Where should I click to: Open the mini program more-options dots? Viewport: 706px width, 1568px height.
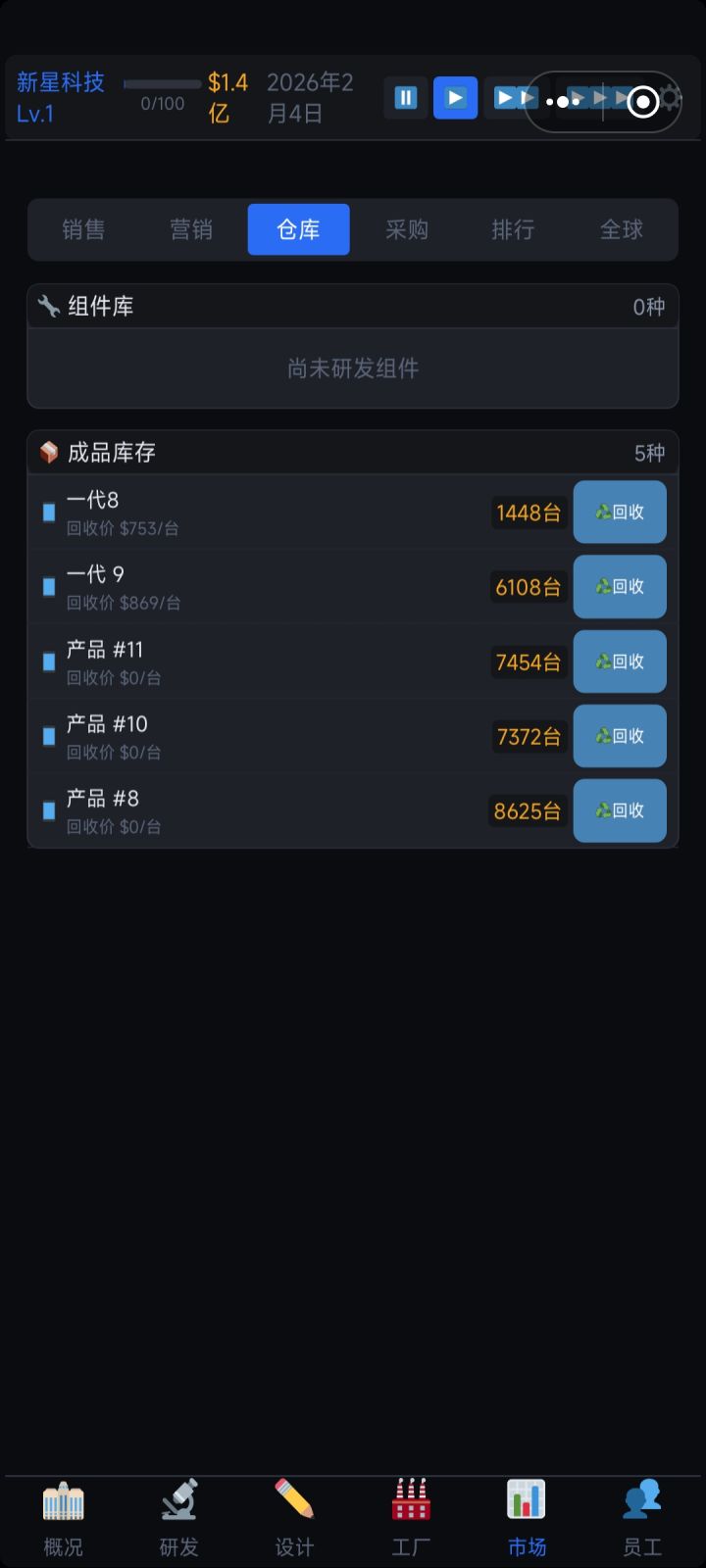[x=563, y=101]
